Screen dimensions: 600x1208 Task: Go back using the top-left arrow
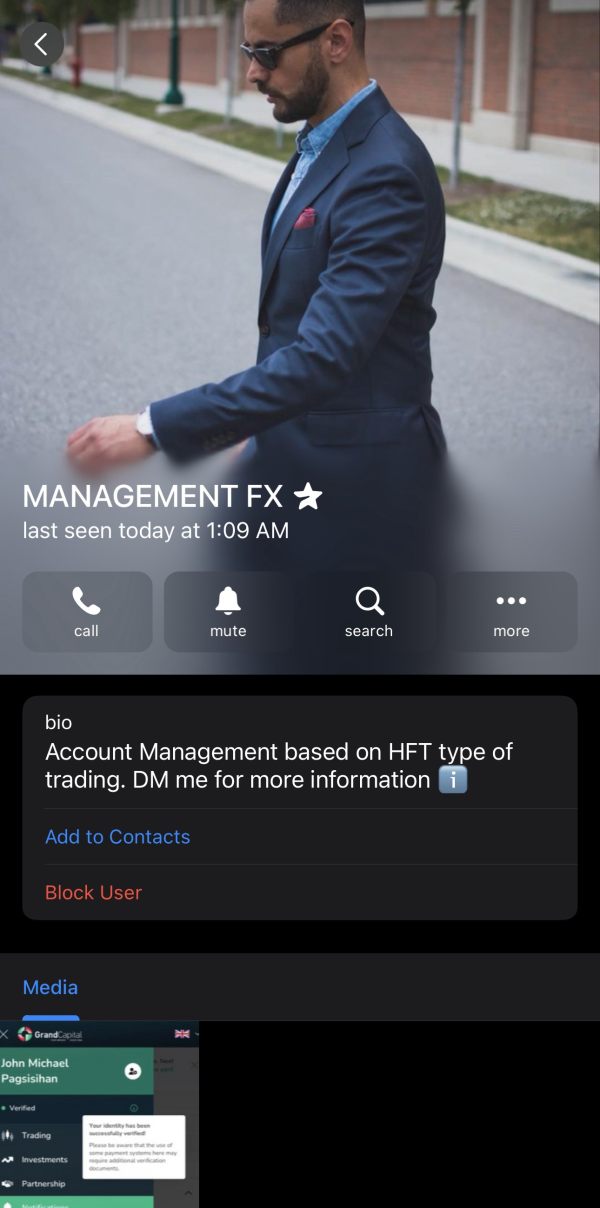pos(41,44)
